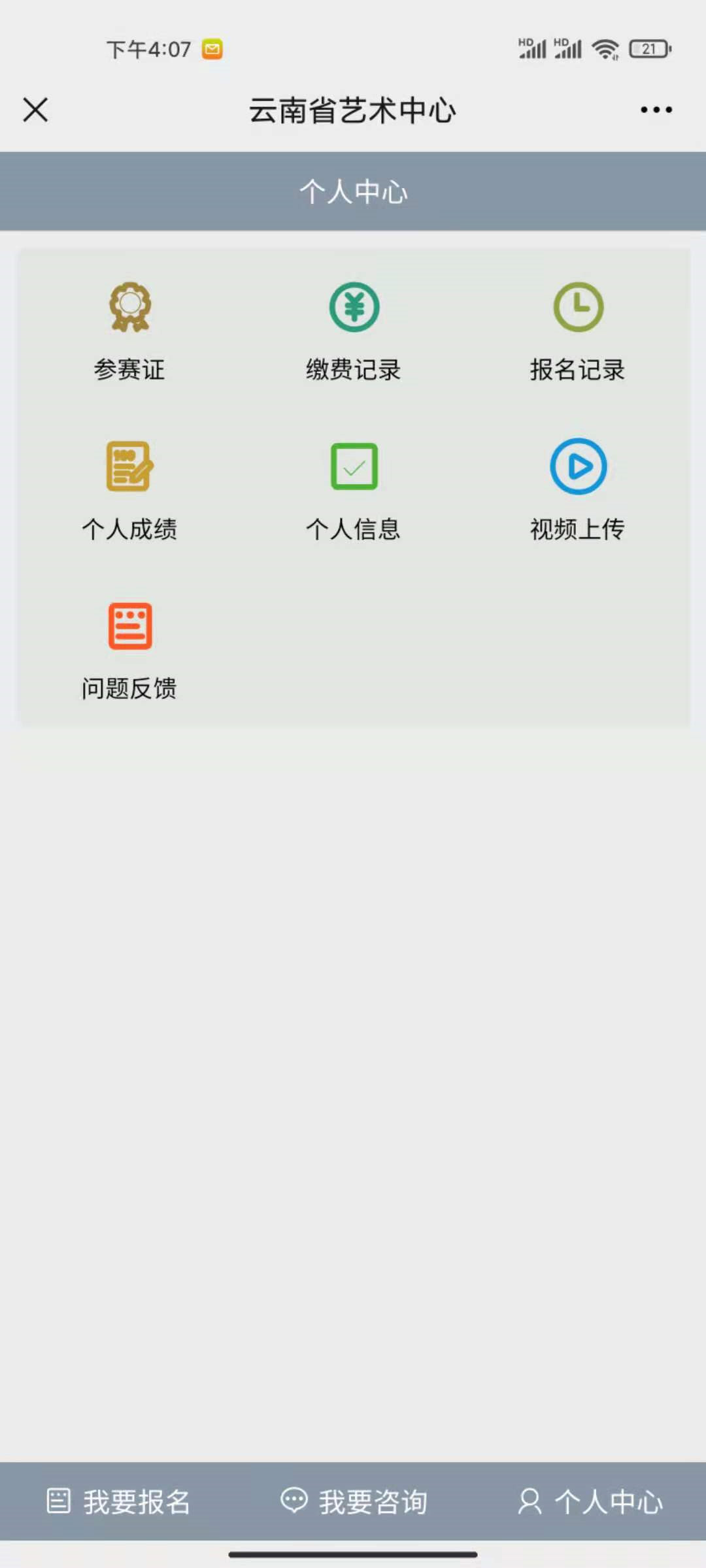Open the three-dot overflow menu

(x=656, y=110)
